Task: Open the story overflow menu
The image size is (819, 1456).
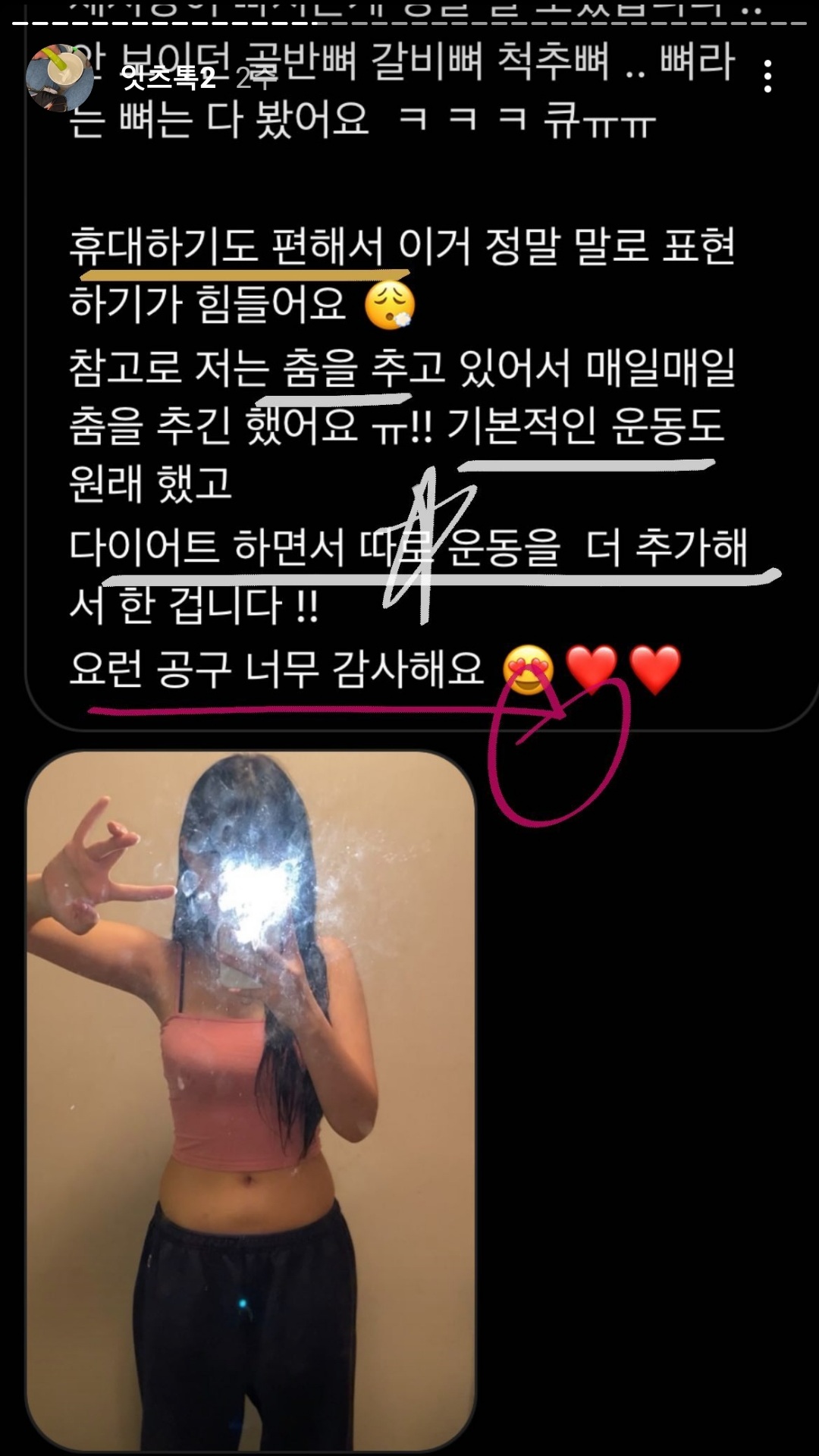Action: pos(768,77)
